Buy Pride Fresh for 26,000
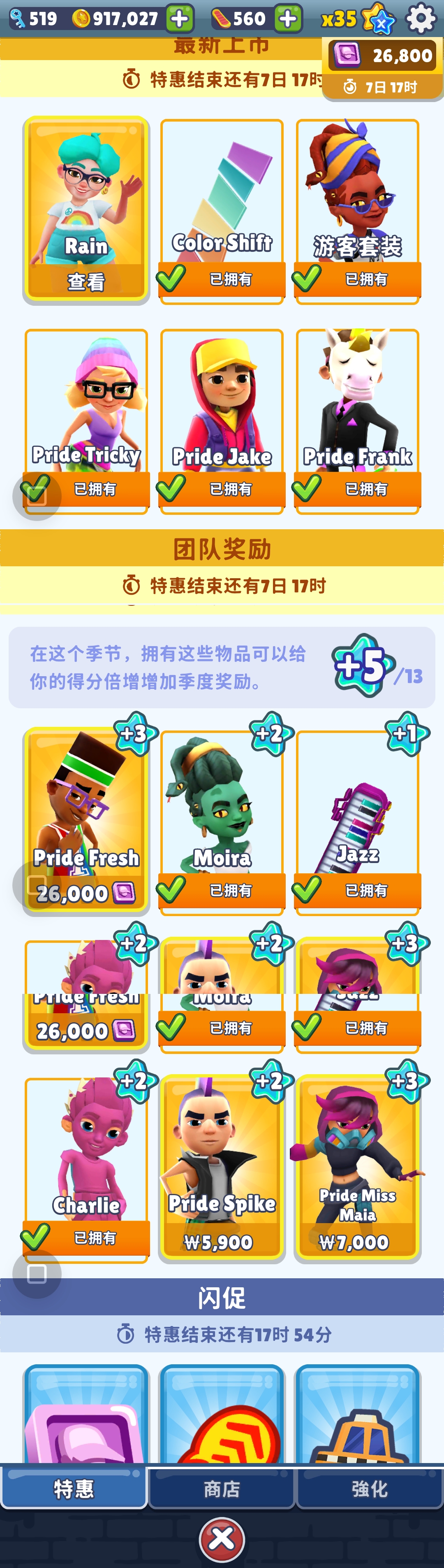Screen dimensions: 444x1568 [86, 892]
